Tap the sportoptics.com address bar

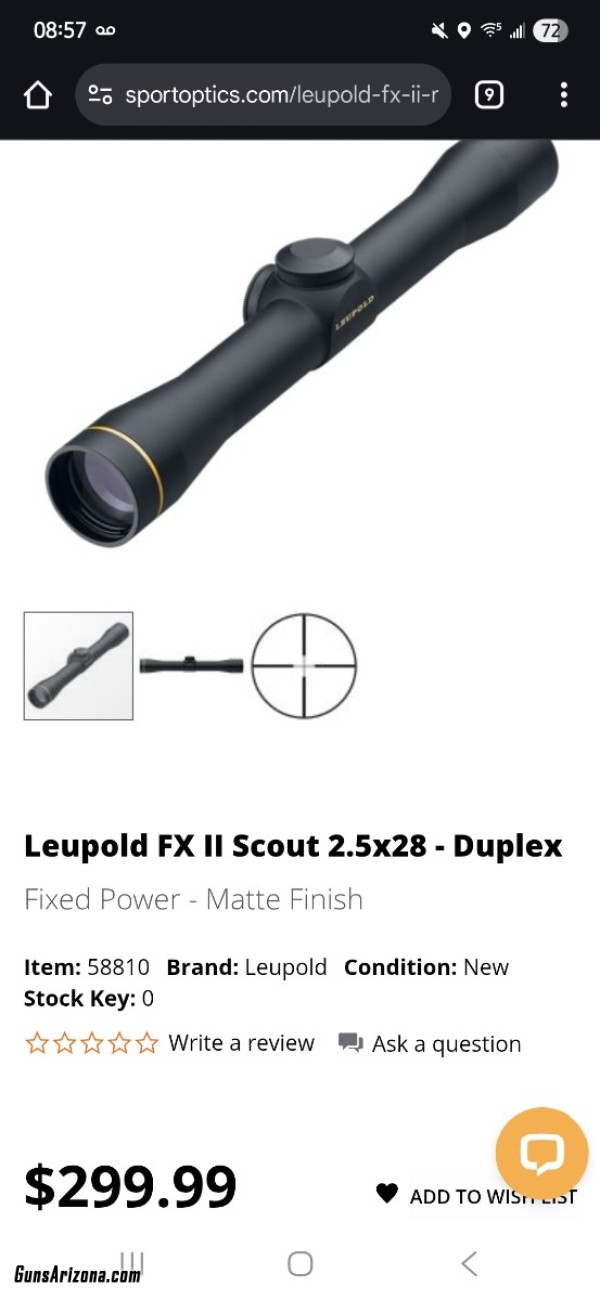(263, 95)
